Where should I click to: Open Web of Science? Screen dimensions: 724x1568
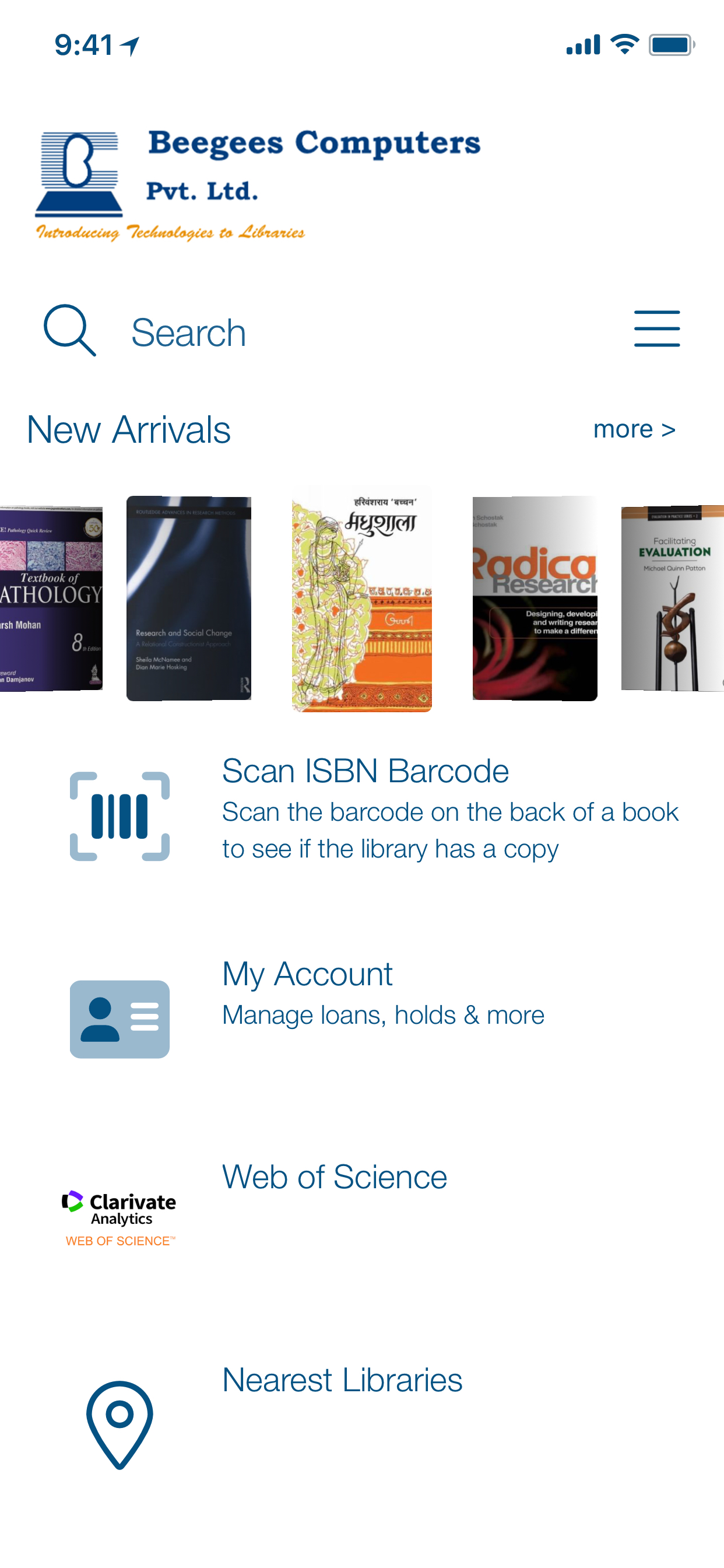point(335,1177)
